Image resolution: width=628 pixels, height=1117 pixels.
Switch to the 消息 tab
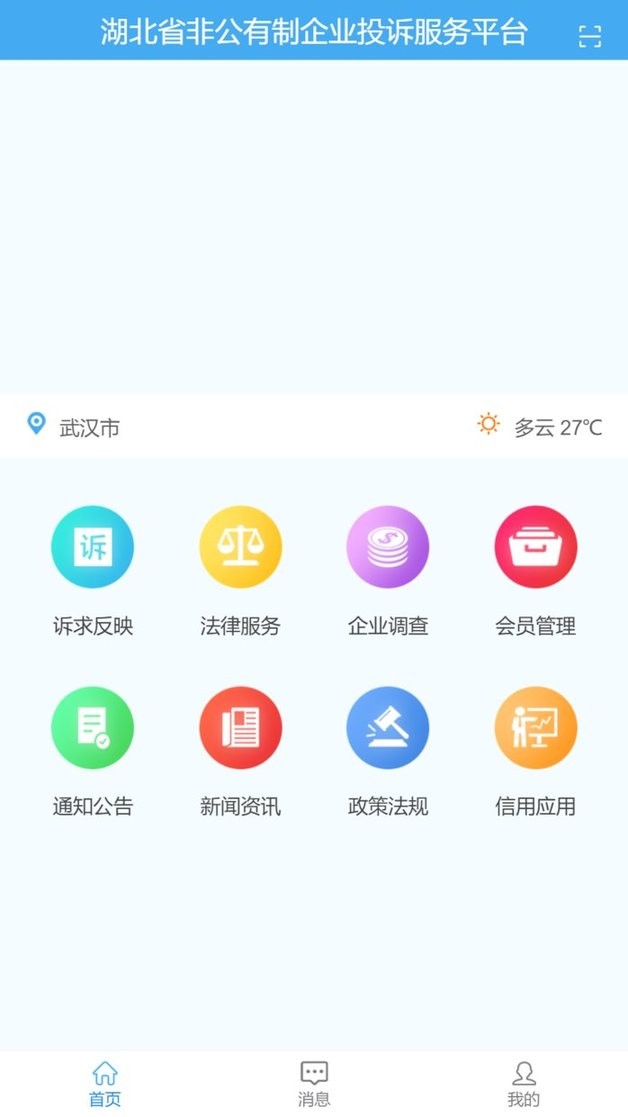[x=314, y=1084]
